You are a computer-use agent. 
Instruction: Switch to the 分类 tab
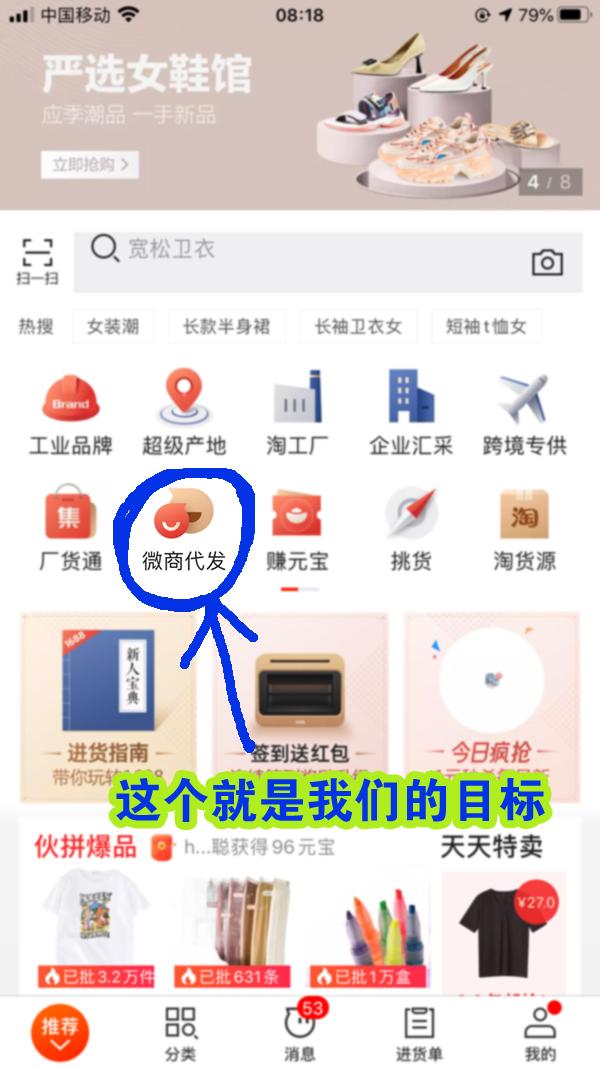[181, 1034]
